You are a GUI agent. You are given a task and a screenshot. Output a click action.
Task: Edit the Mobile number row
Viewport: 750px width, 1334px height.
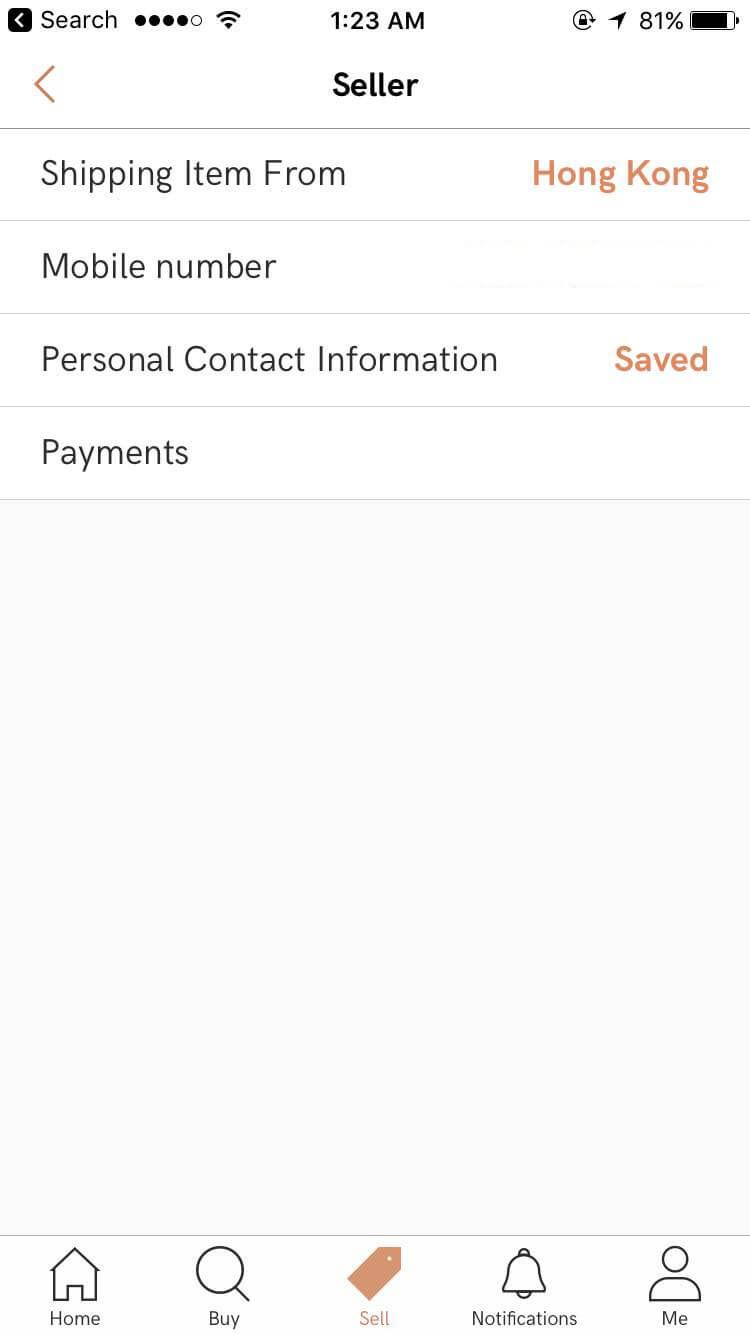pos(375,267)
